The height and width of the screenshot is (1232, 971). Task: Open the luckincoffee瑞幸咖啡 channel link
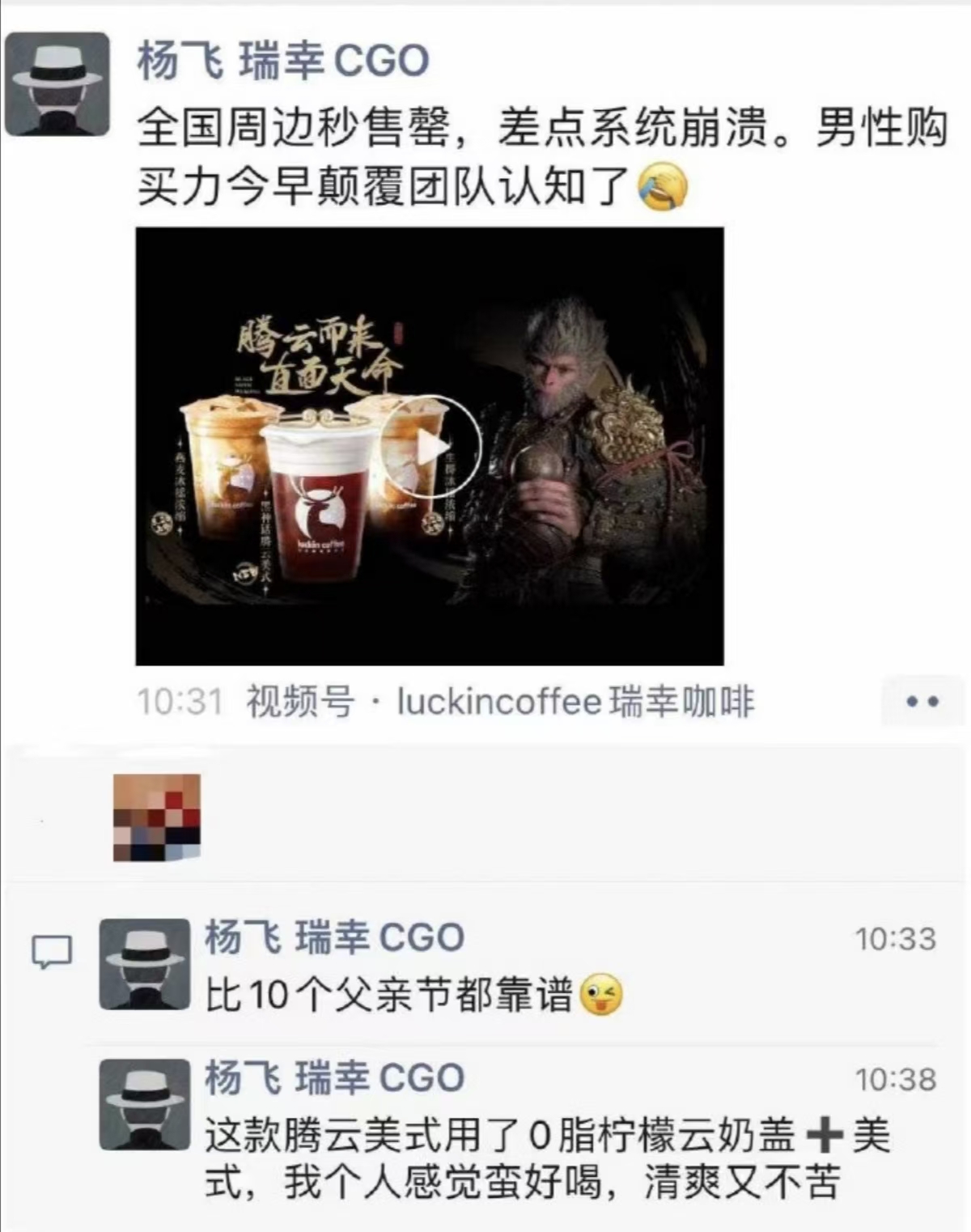575,702
